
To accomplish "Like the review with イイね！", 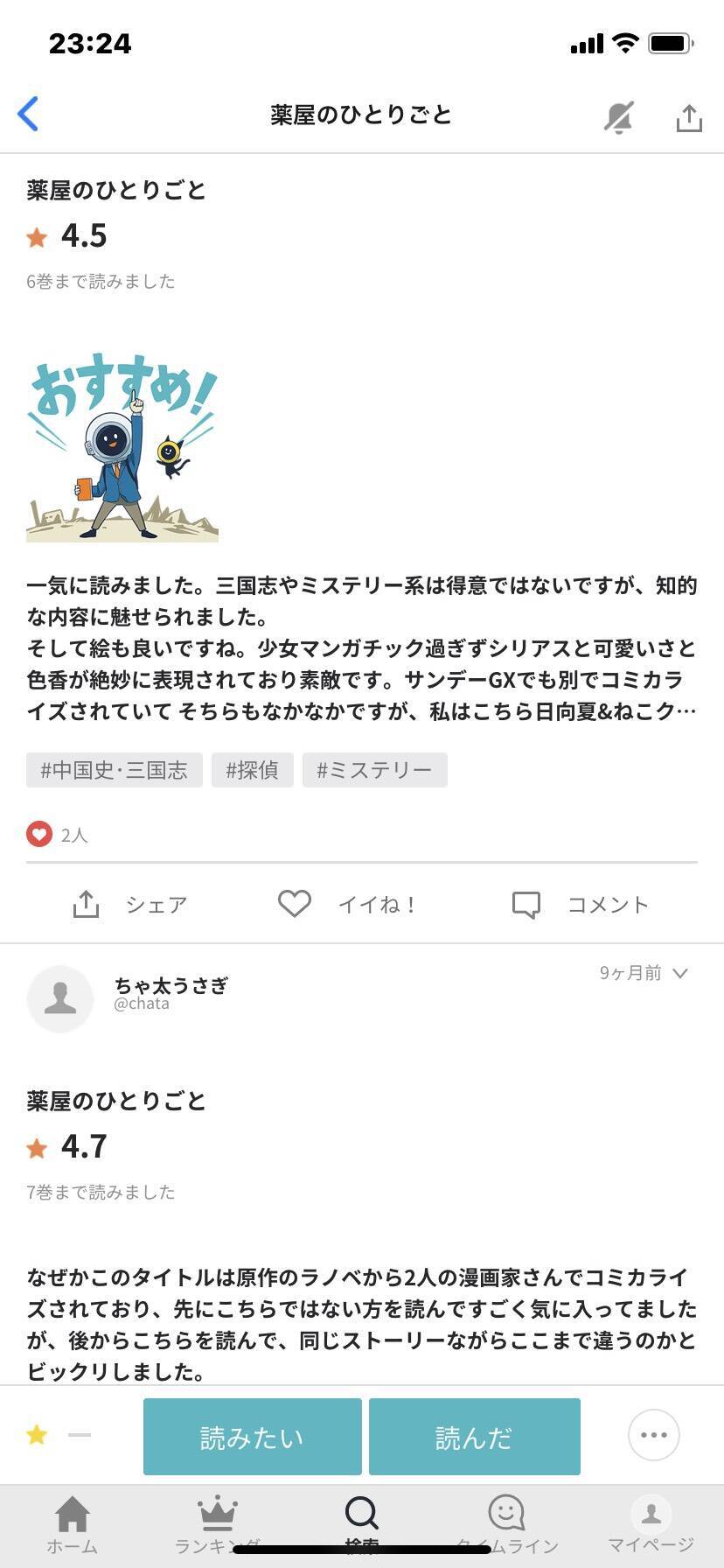I will click(x=348, y=904).
